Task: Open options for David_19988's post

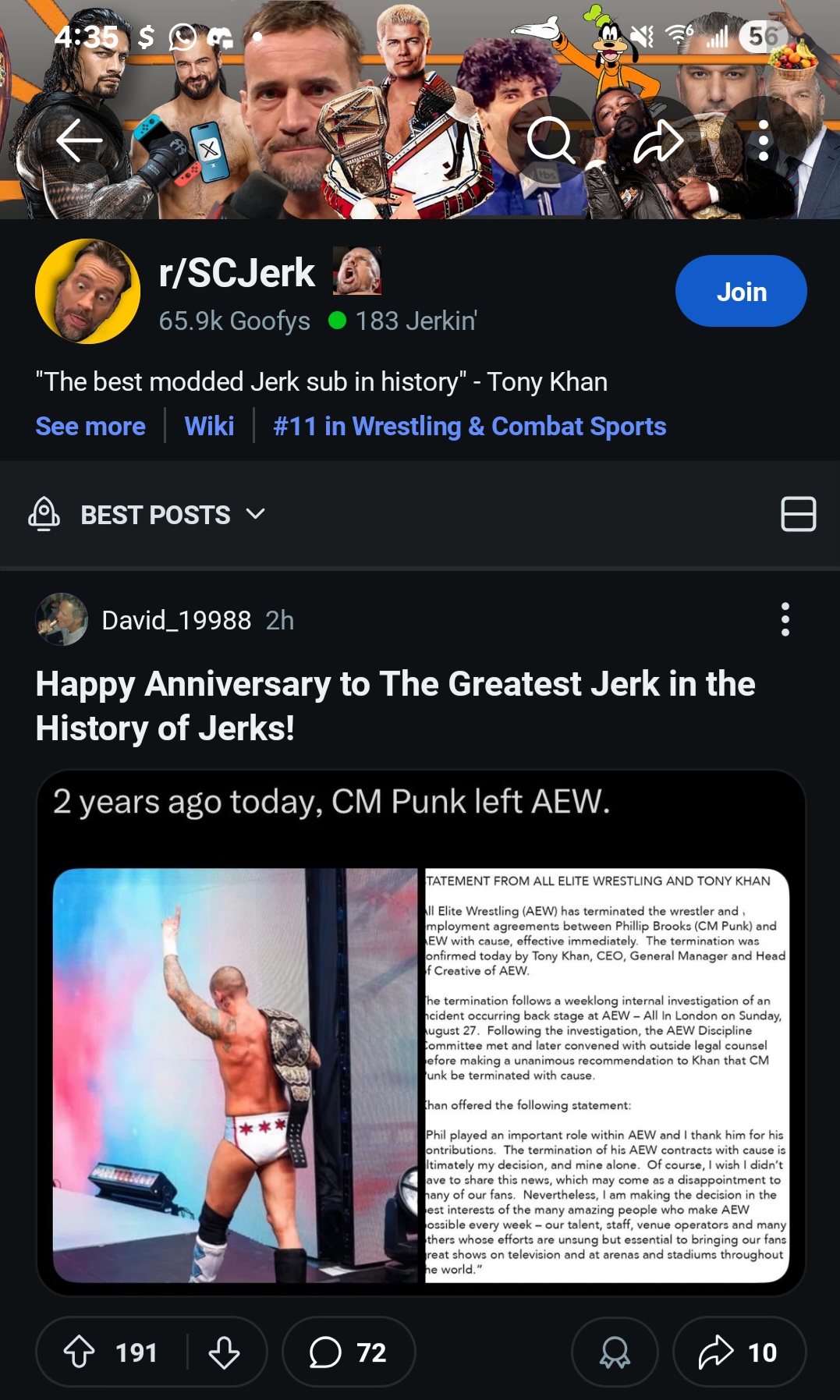Action: pyautogui.click(x=785, y=619)
